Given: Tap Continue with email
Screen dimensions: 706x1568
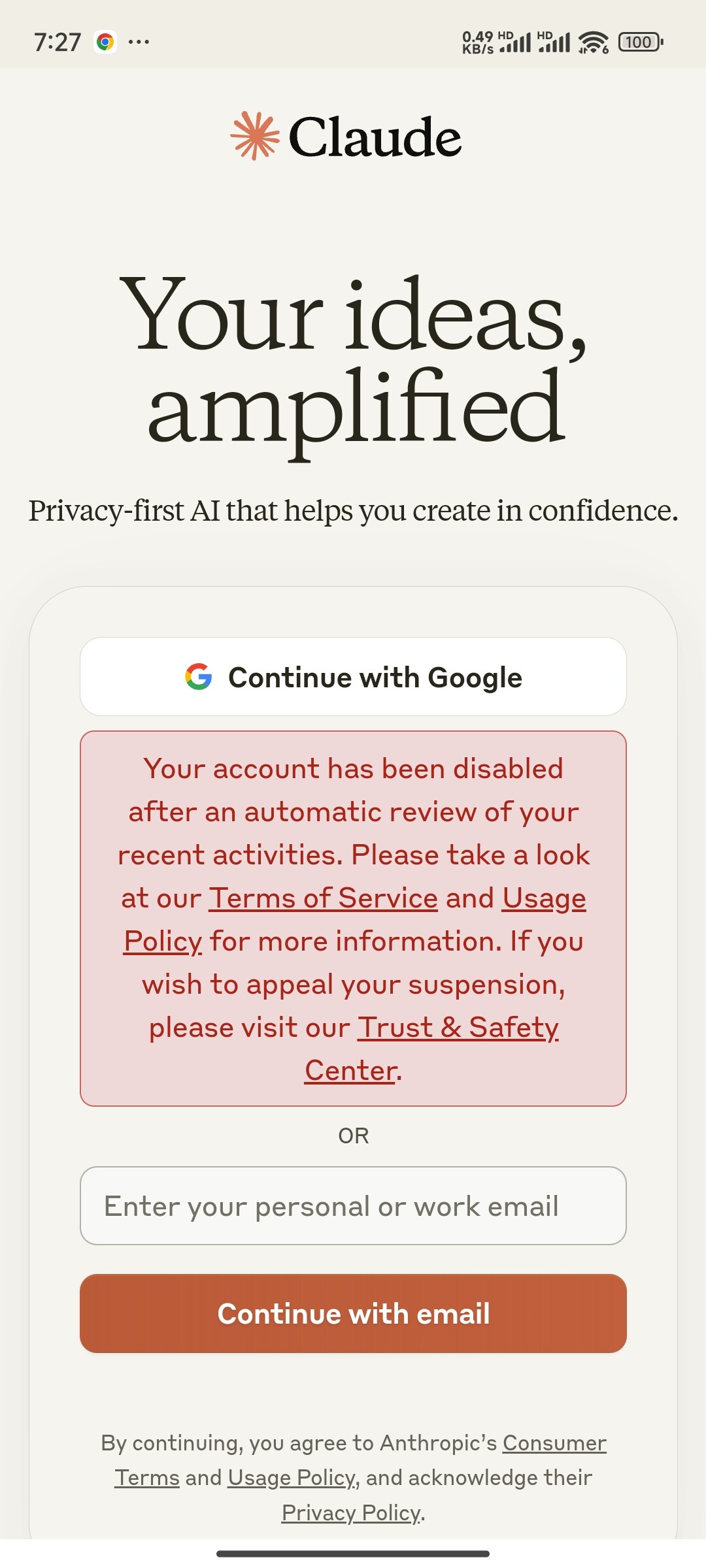Looking at the screenshot, I should point(353,1313).
